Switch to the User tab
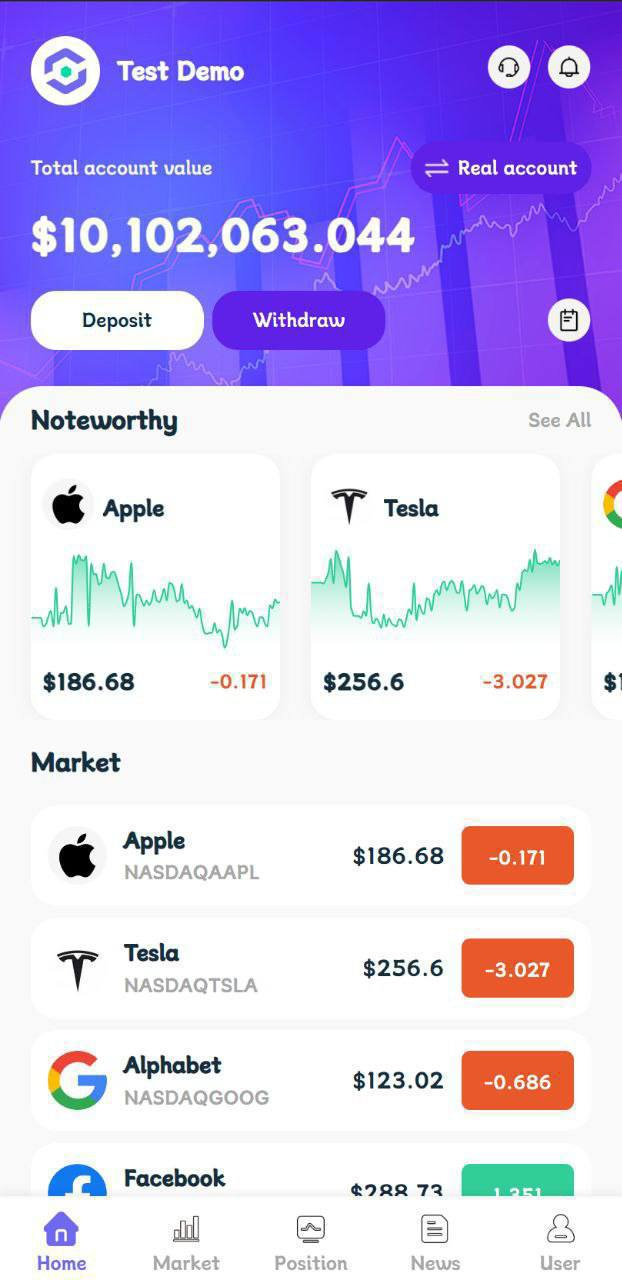The width and height of the screenshot is (622, 1280). [560, 1242]
